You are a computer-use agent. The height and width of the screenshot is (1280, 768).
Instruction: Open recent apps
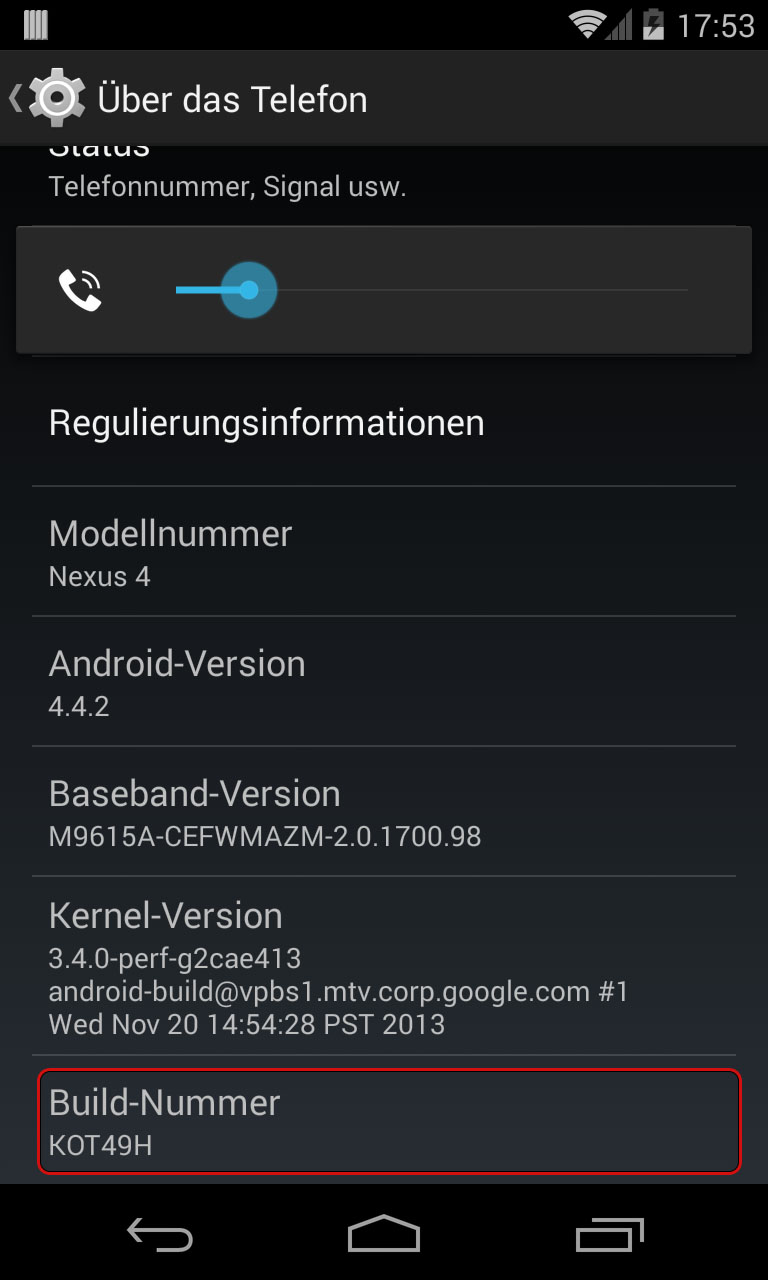tap(610, 1234)
